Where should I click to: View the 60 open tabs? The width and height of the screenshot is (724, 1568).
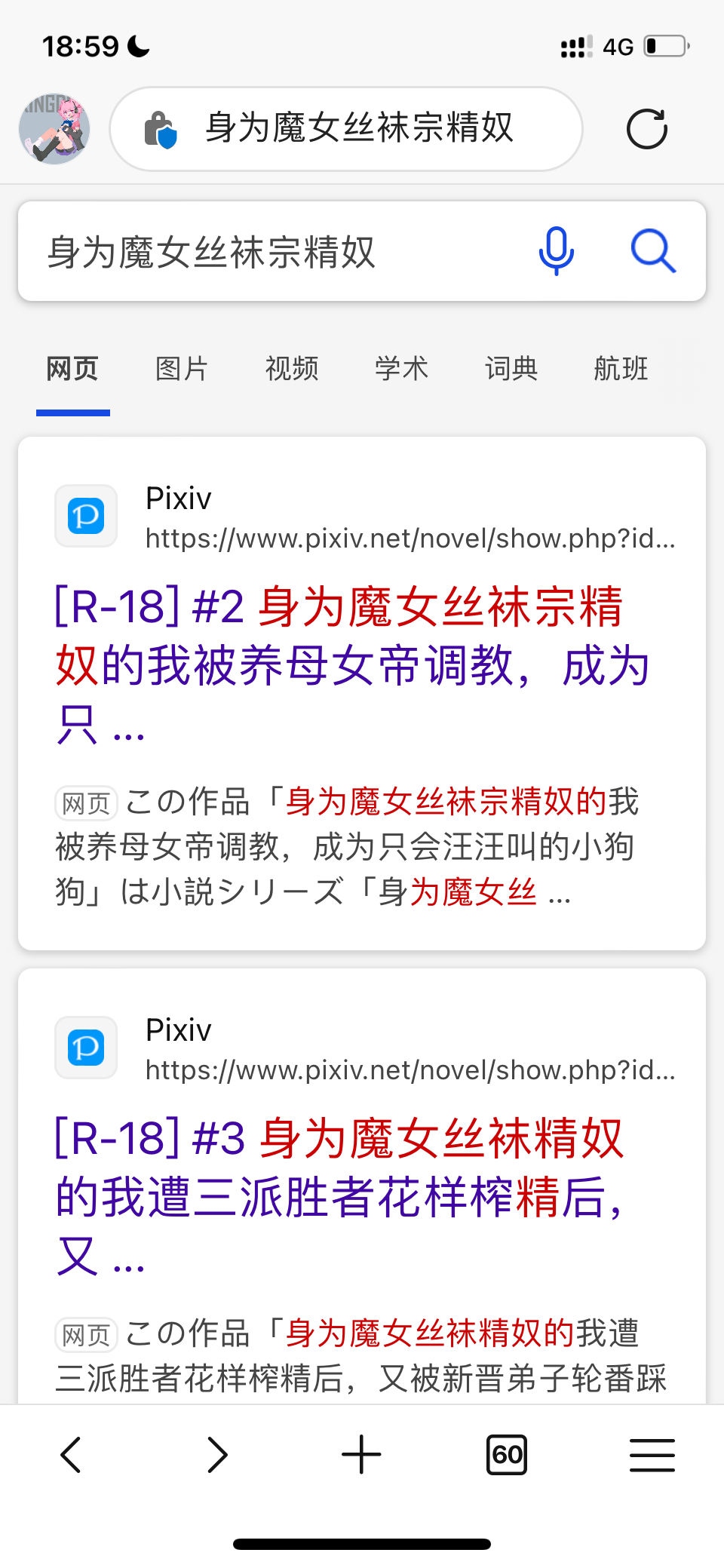(x=507, y=1455)
